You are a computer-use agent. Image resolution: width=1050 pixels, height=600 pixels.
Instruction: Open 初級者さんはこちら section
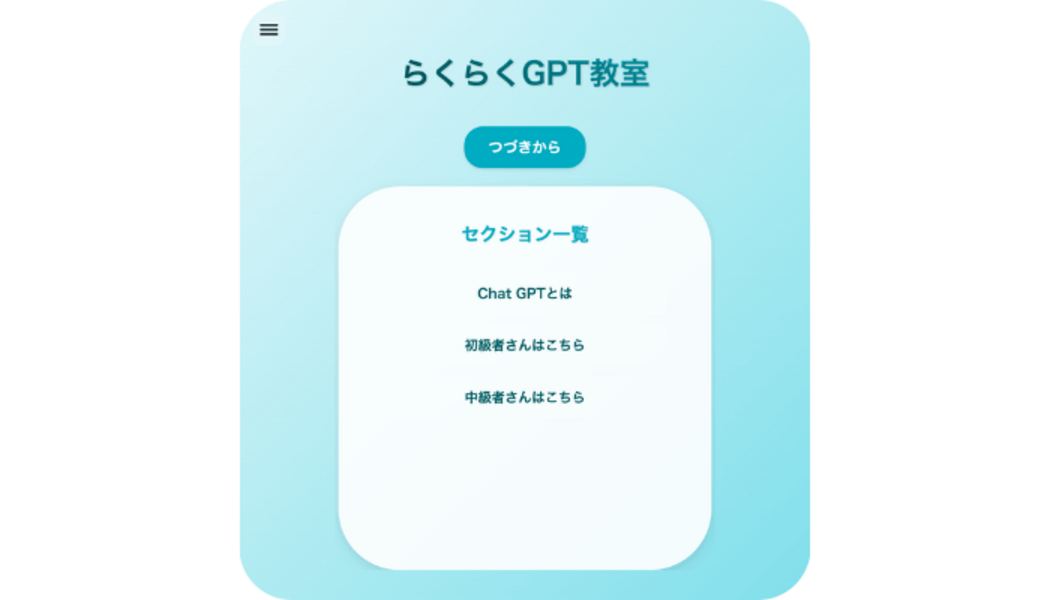point(524,345)
